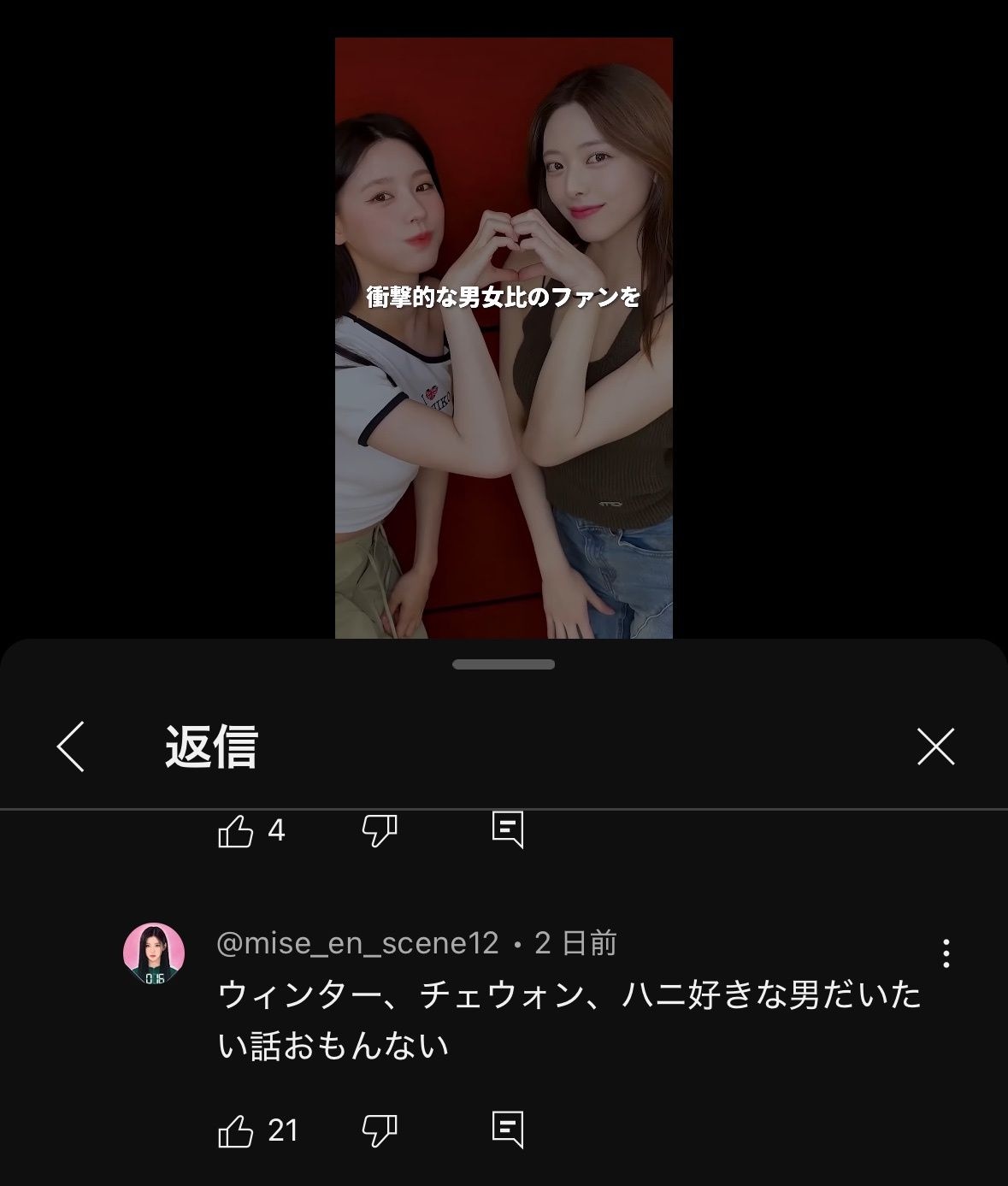Like the reply by @mise_en_scene12
The height and width of the screenshot is (1186, 1008).
tap(236, 1131)
